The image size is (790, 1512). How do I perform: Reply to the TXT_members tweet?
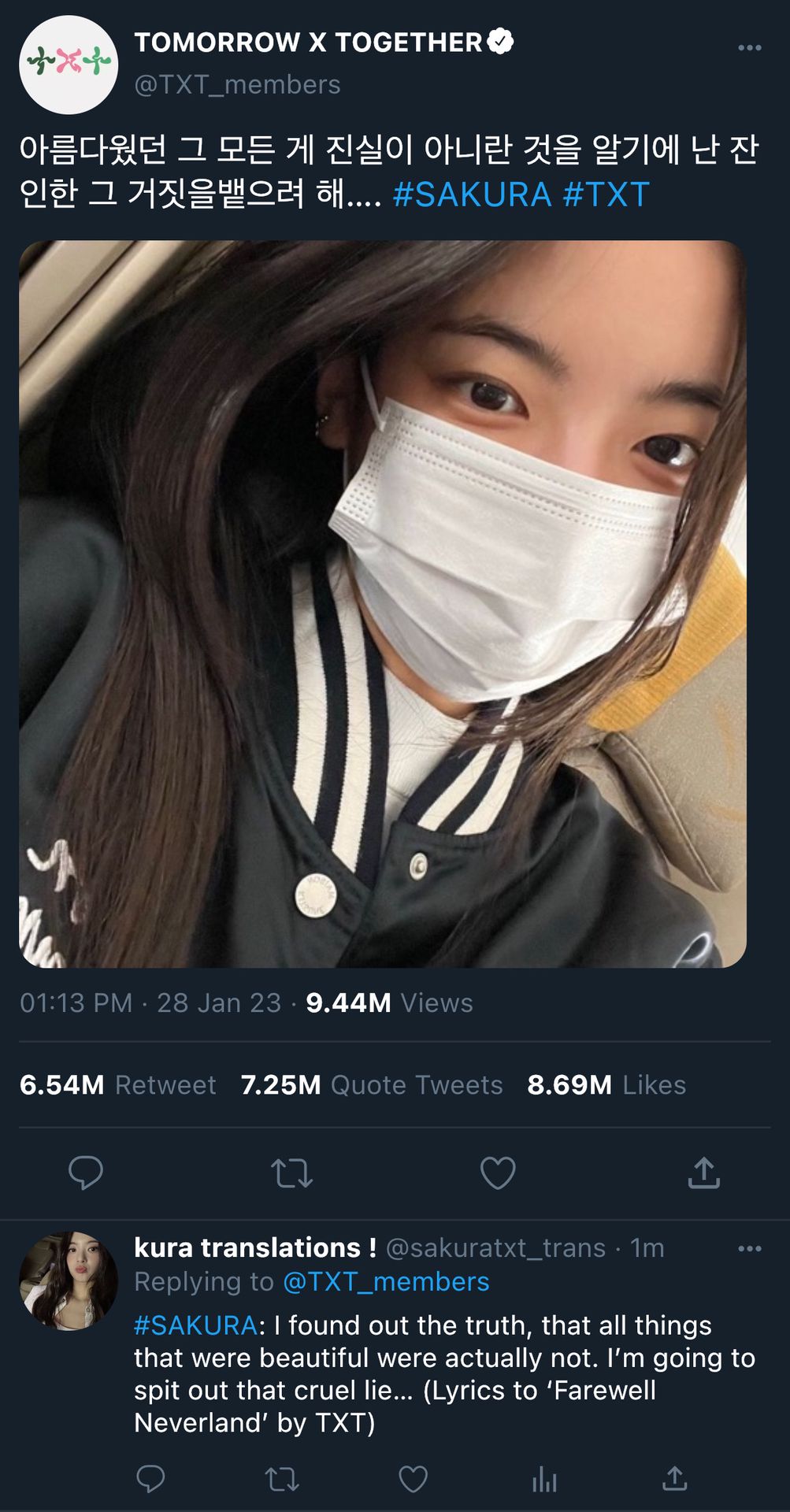(86, 1173)
